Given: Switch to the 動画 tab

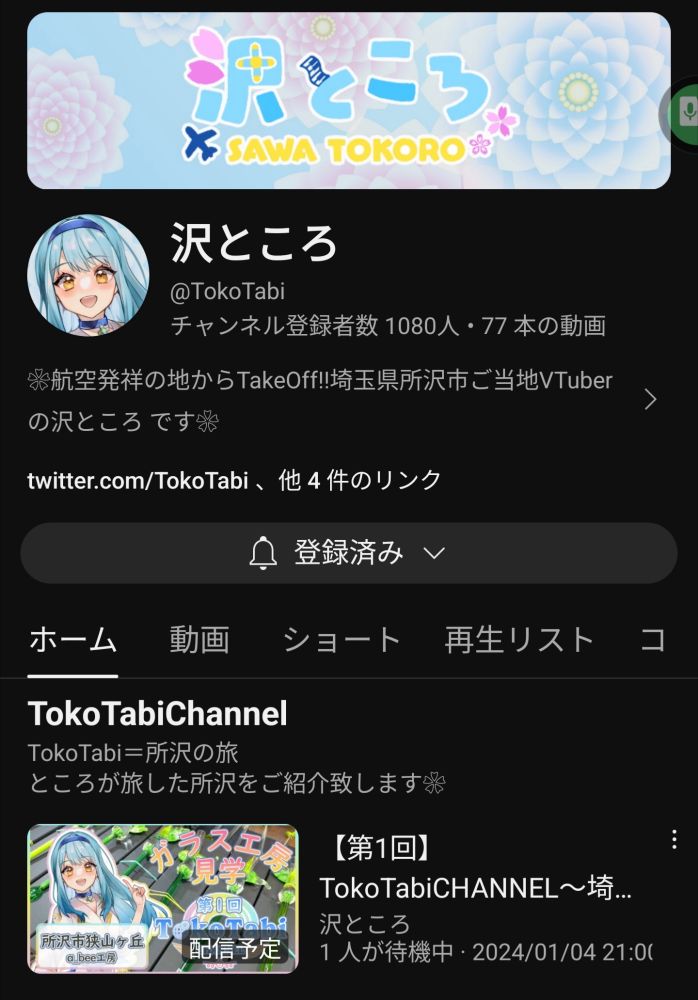Looking at the screenshot, I should click(x=199, y=640).
